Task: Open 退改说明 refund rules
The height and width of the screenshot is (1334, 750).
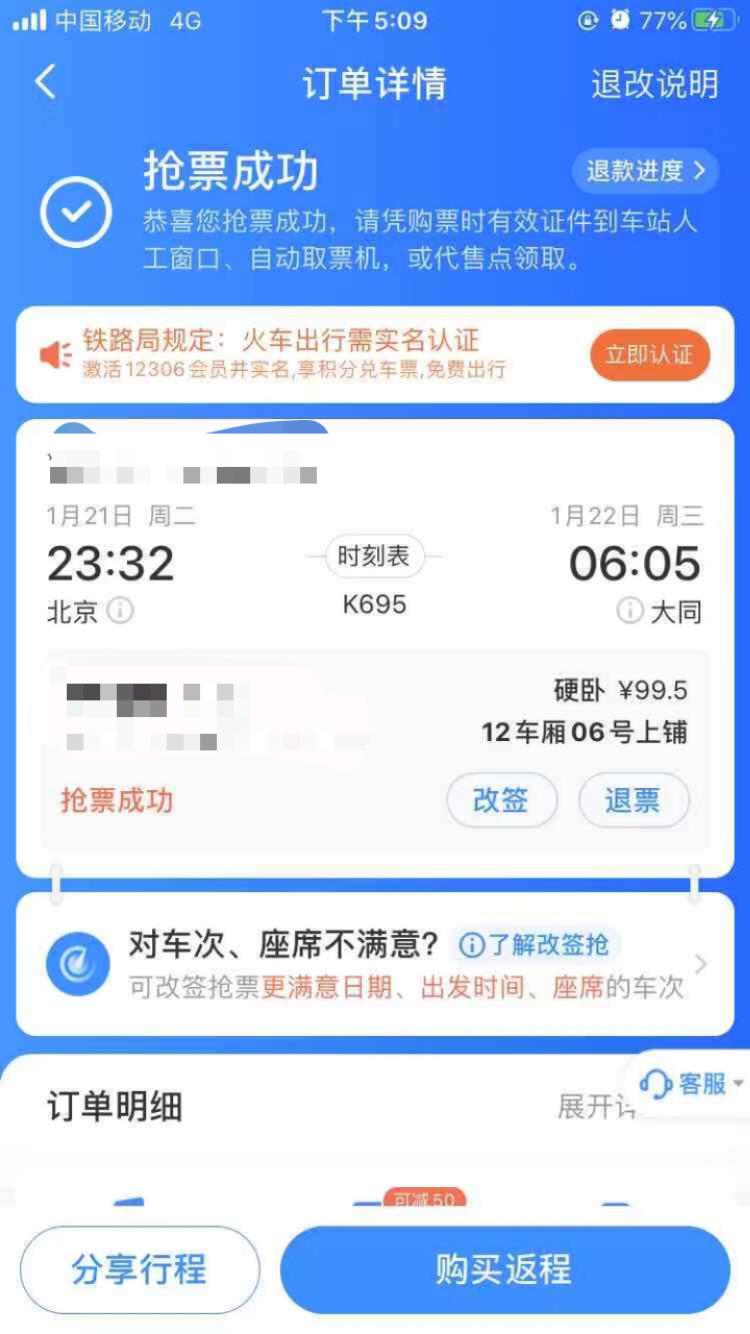Action: (654, 84)
